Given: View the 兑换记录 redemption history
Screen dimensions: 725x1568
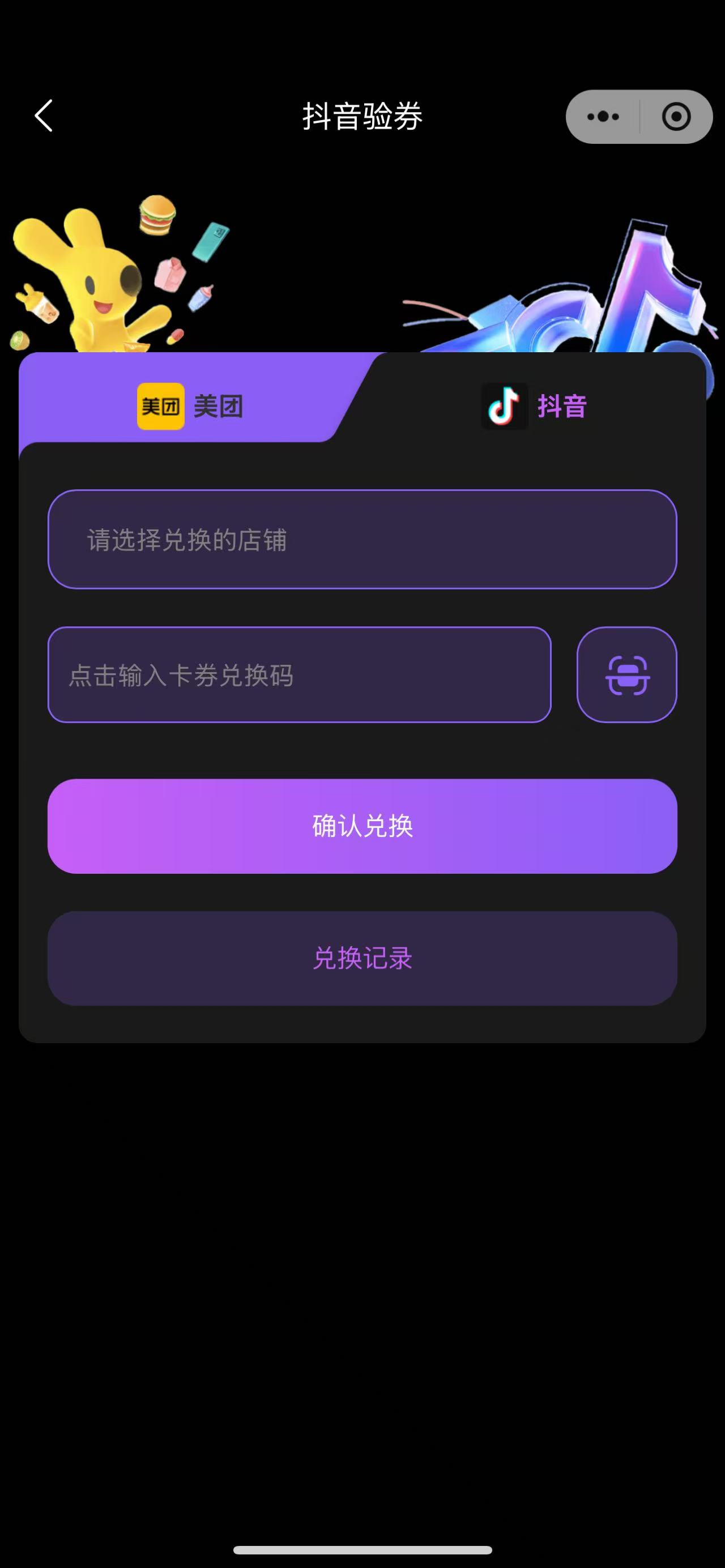Looking at the screenshot, I should 362,958.
